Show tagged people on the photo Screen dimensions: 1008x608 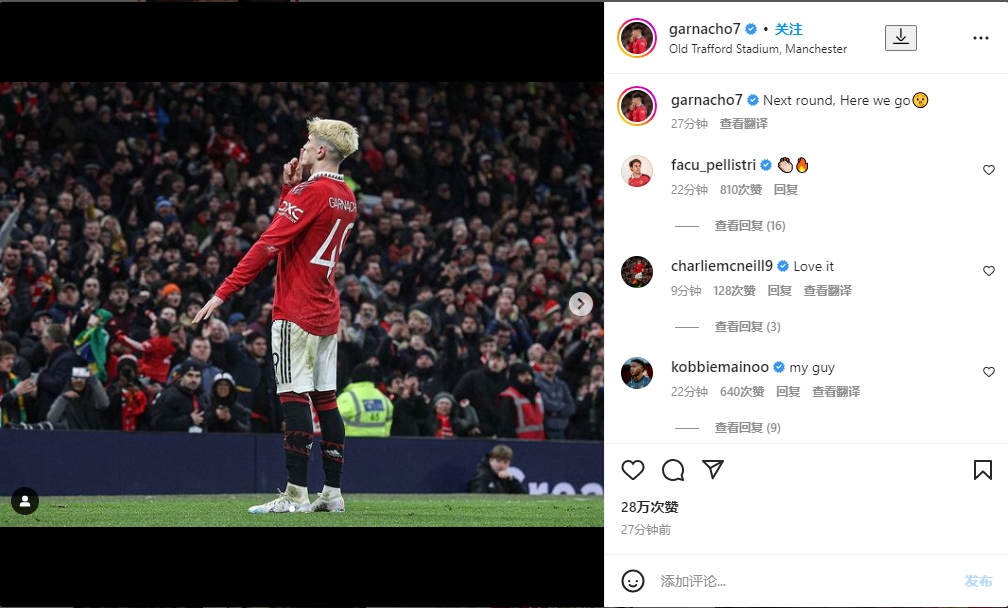[25, 501]
